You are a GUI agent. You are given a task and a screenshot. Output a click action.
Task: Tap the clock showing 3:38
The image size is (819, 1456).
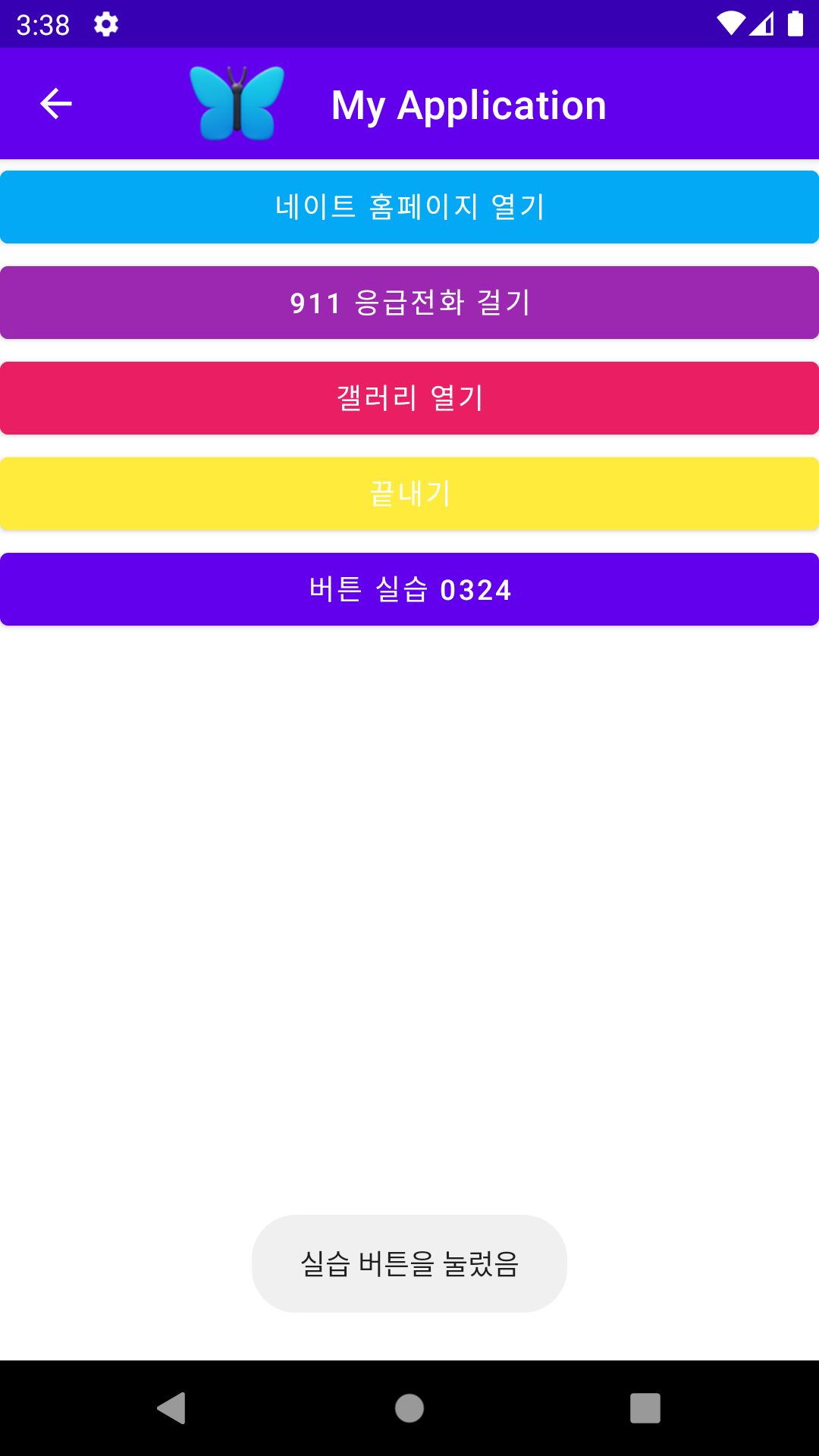point(42,23)
